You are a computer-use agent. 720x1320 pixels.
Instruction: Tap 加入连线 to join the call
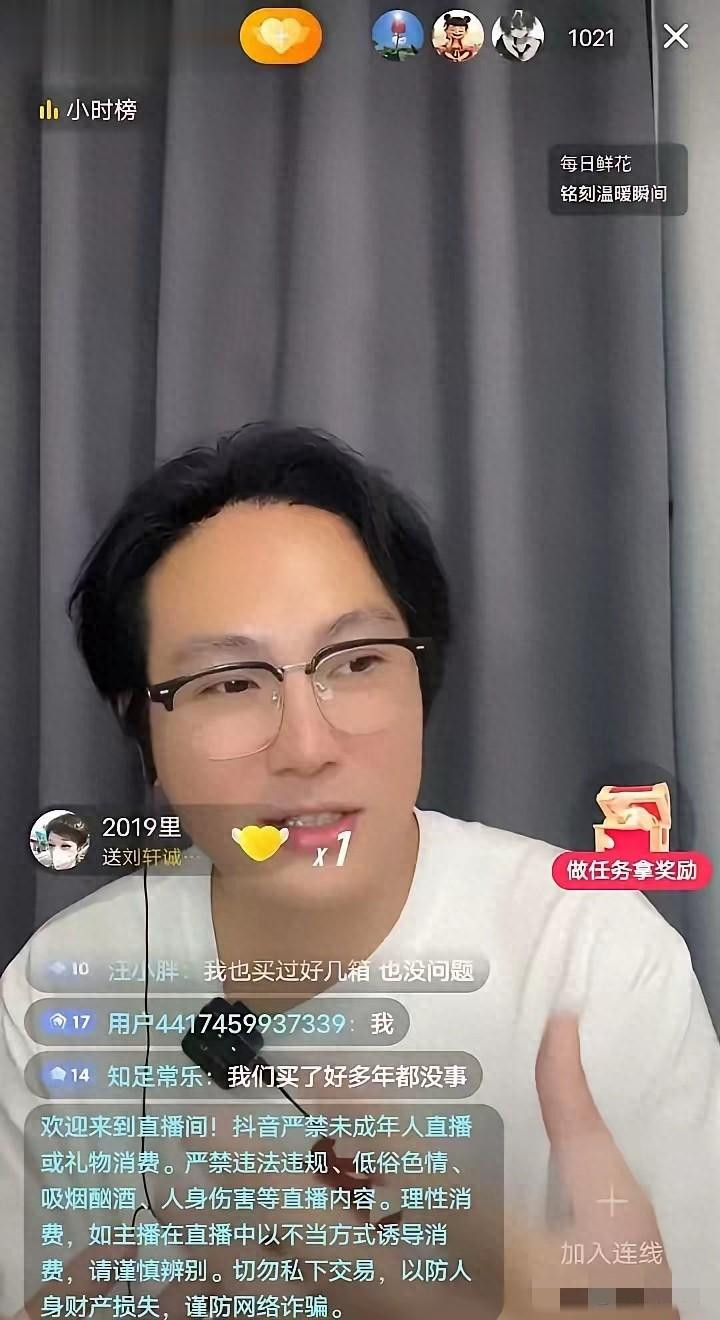(611, 1228)
